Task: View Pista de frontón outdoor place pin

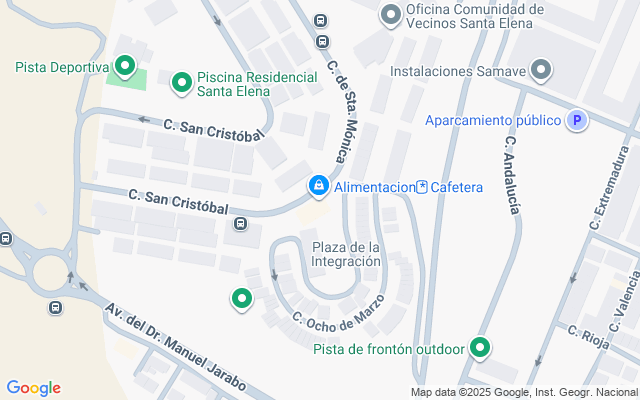Action: click(x=481, y=347)
